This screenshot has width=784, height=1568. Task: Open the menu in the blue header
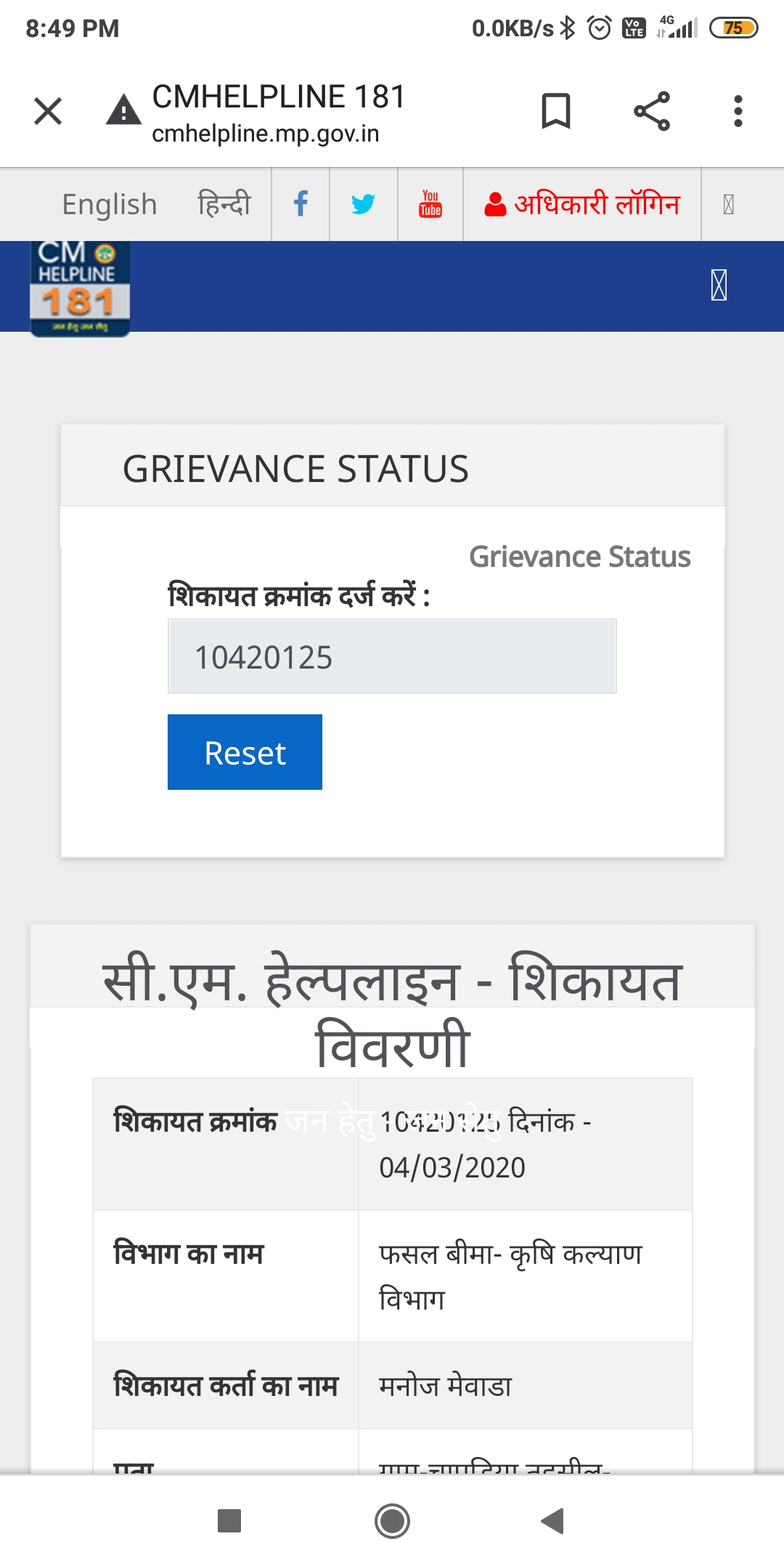(719, 285)
